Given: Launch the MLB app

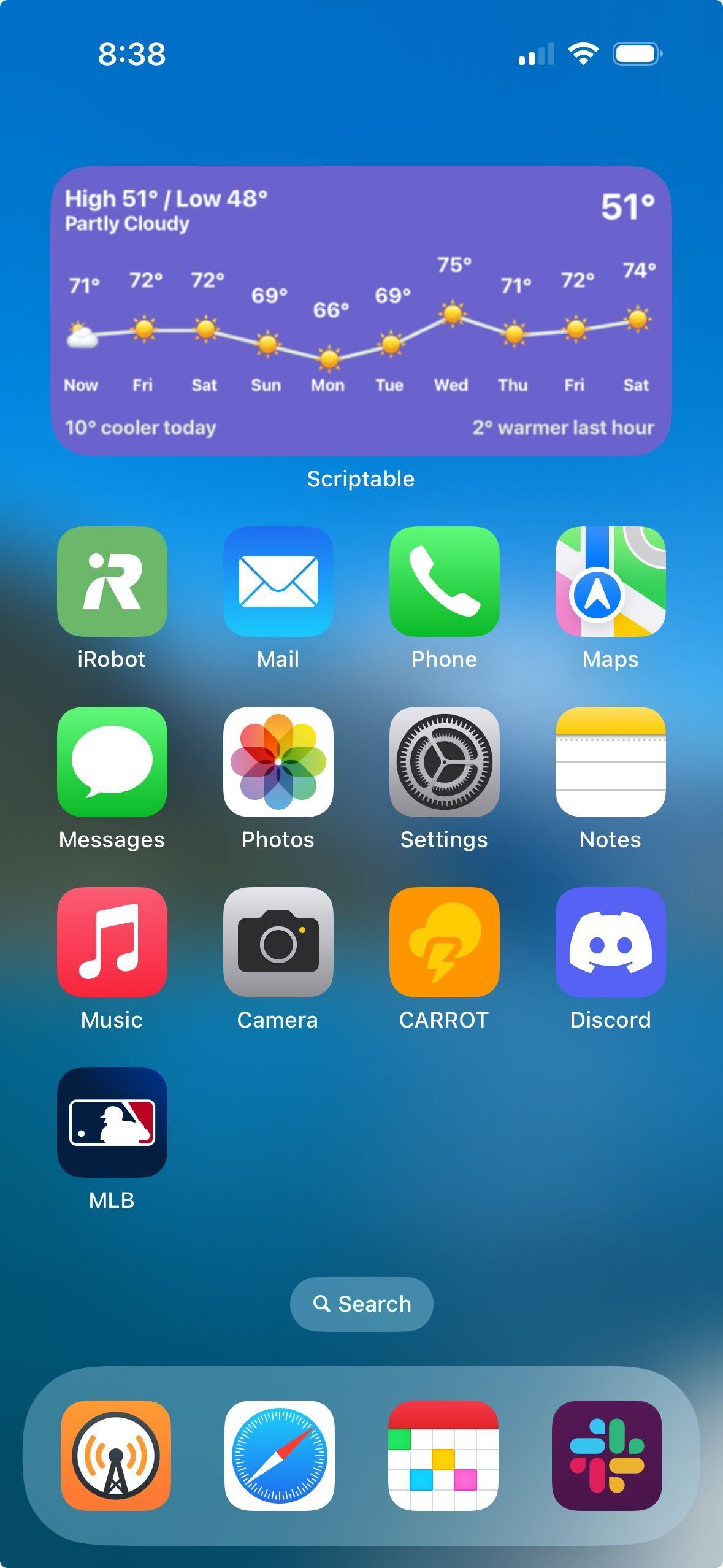Looking at the screenshot, I should click(x=112, y=1124).
